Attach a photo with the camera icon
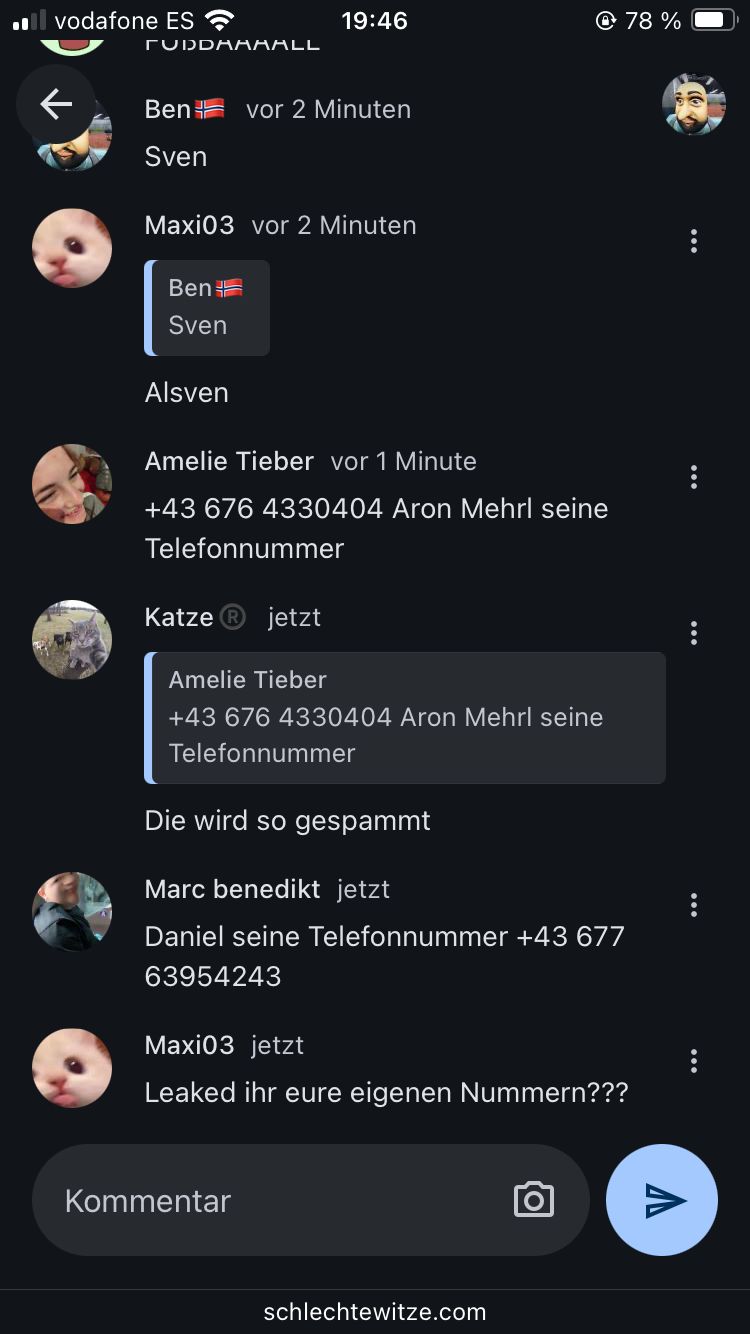 (533, 1200)
